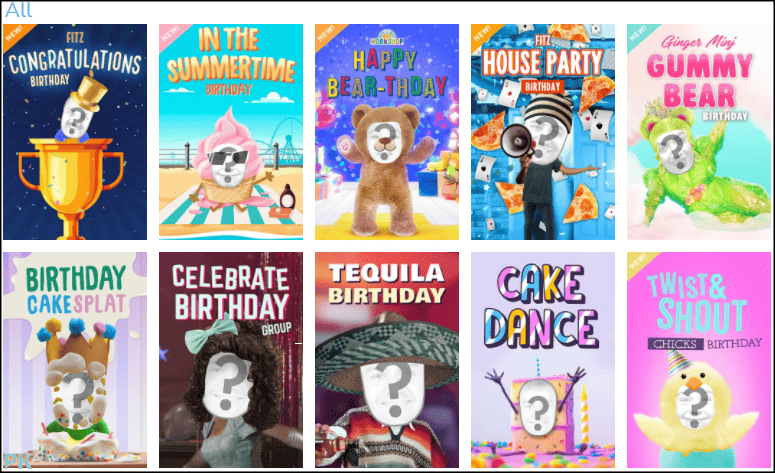This screenshot has width=775, height=473.
Task: Select the In The Summertime birthday card
Action: [x=231, y=132]
